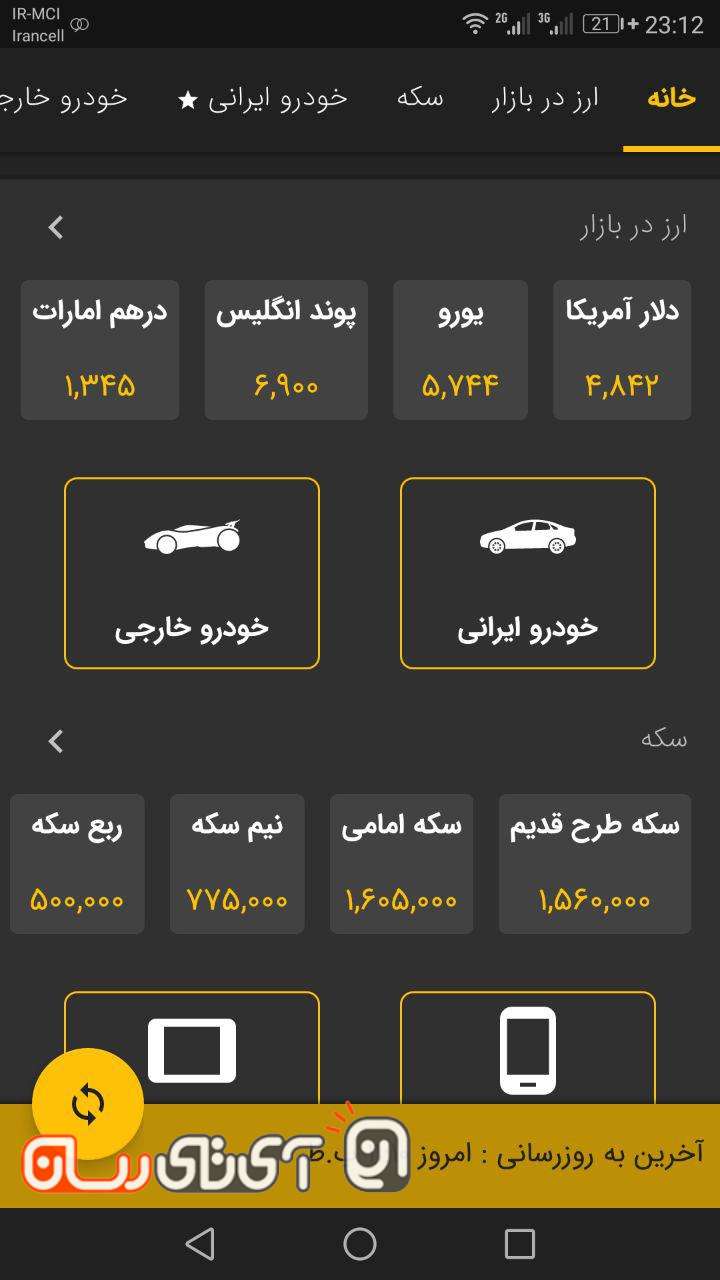Screen dimensions: 720x1280
Task: Open the سکه طرح قدیم price card
Action: point(595,864)
